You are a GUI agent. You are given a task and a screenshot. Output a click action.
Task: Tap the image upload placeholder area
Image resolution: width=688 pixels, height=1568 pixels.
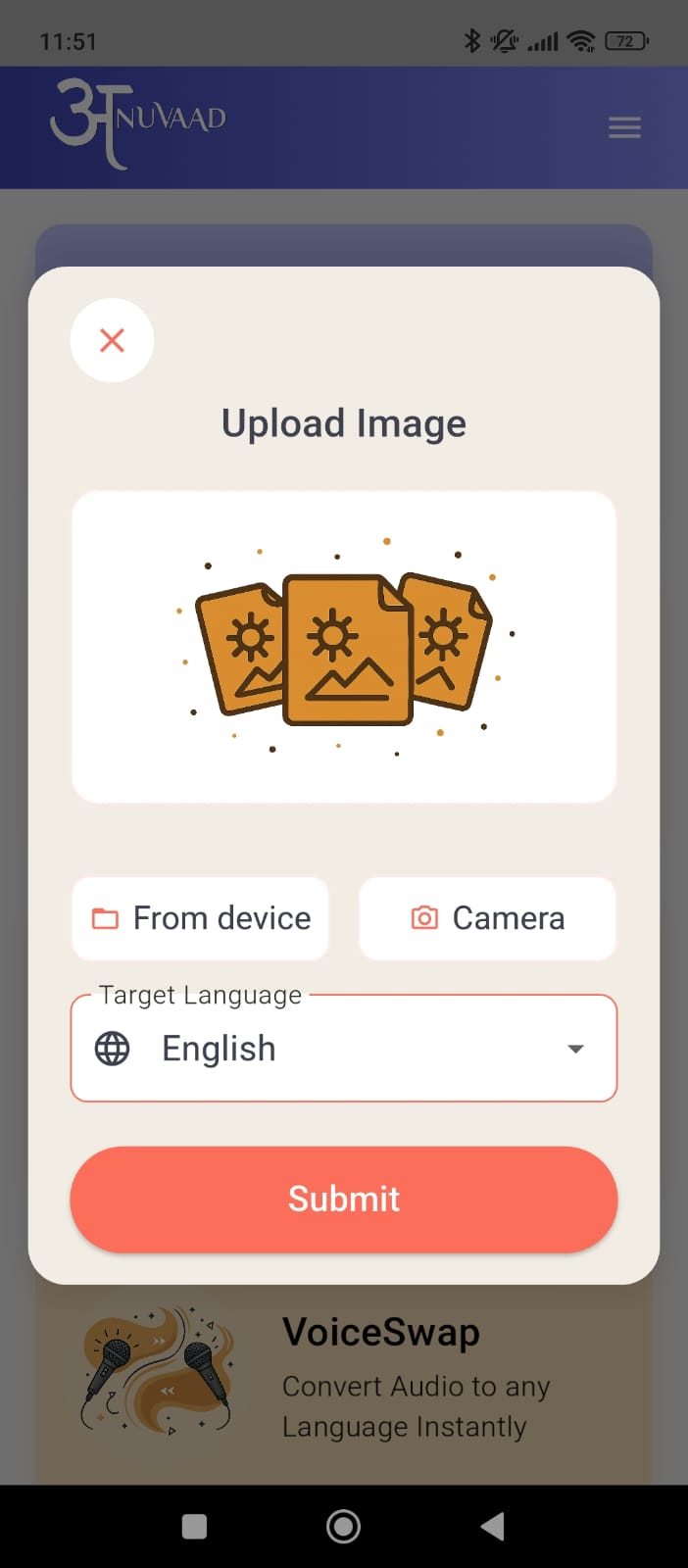344,647
